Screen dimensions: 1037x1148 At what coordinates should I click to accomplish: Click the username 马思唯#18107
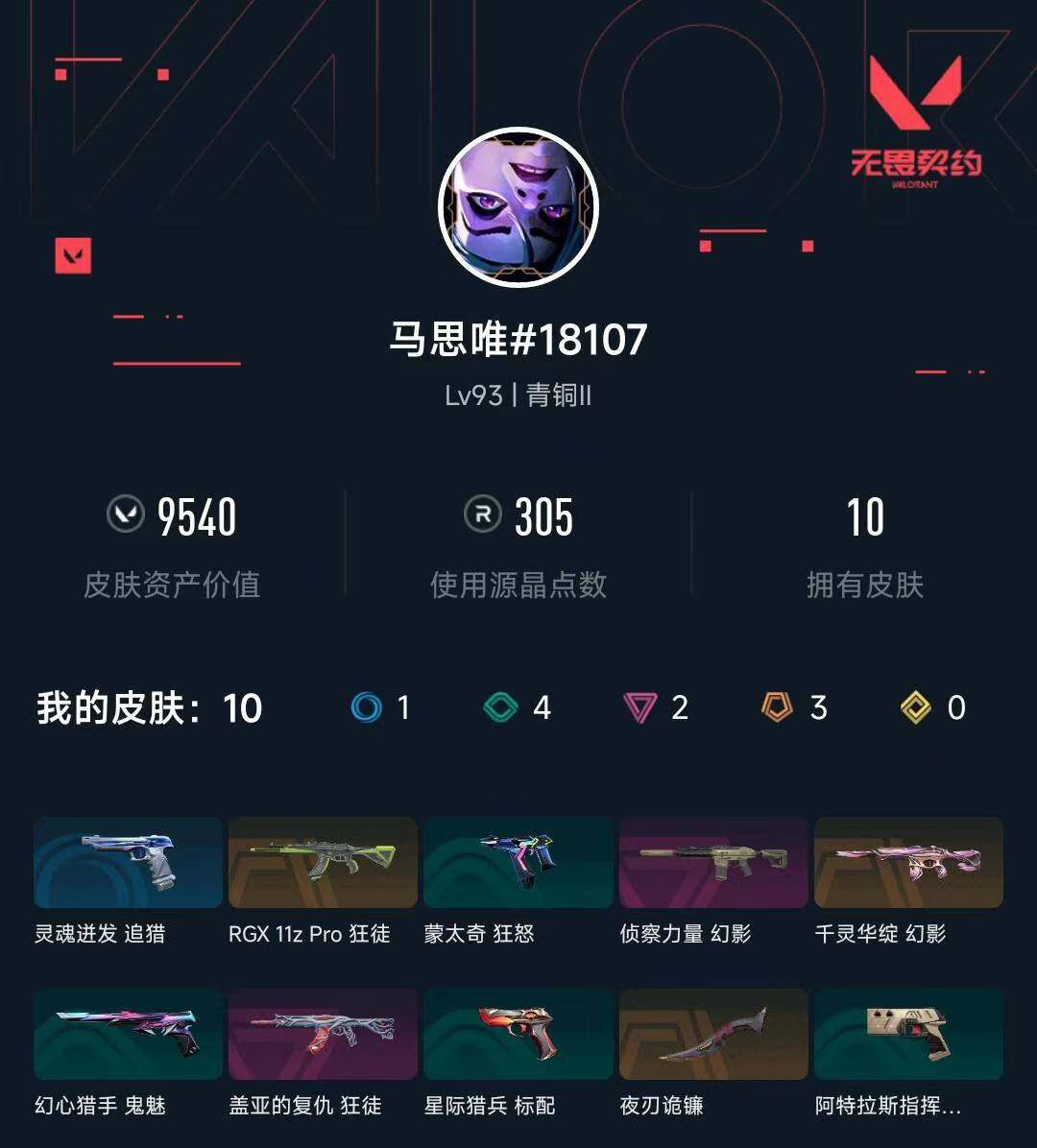pos(518,340)
